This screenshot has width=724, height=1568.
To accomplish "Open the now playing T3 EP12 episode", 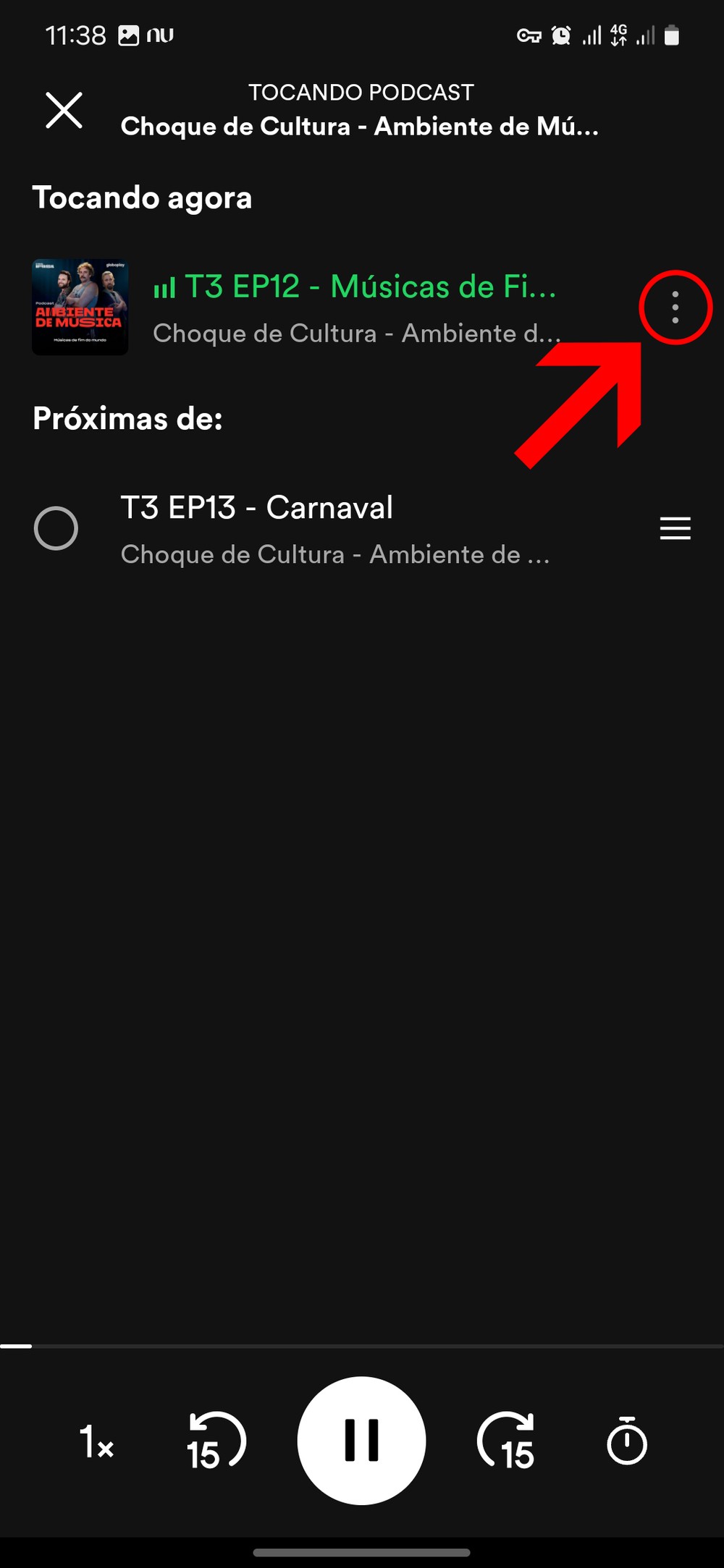I will 355,308.
